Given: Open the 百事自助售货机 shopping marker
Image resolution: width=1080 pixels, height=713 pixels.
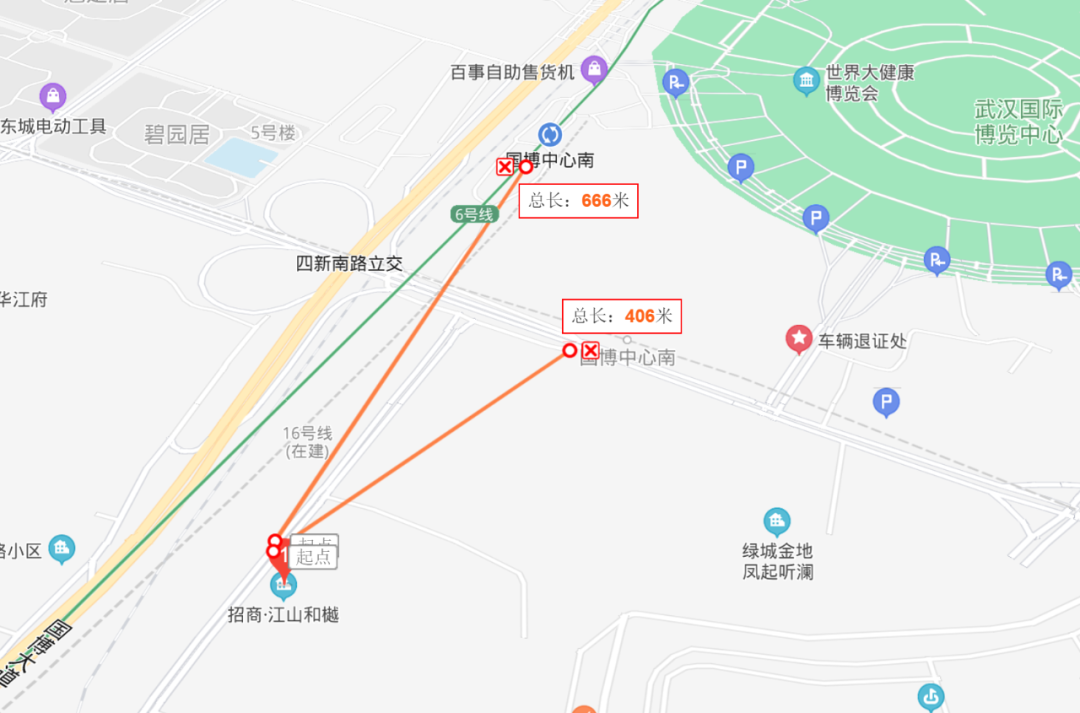Looking at the screenshot, I should (x=595, y=69).
